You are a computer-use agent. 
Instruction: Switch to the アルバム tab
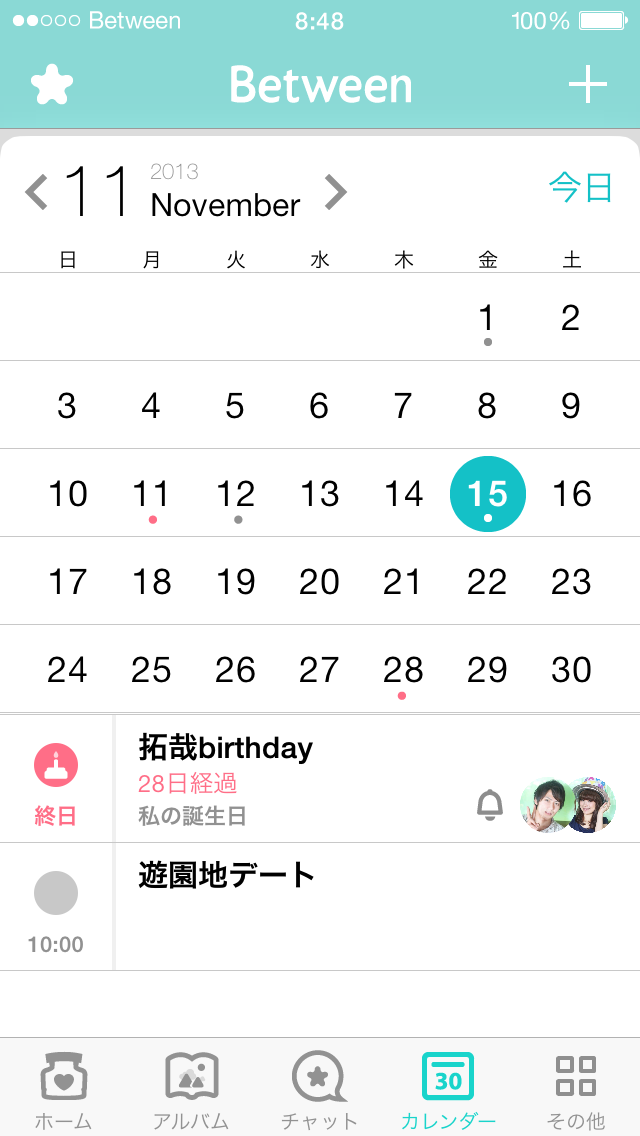[x=191, y=1089]
